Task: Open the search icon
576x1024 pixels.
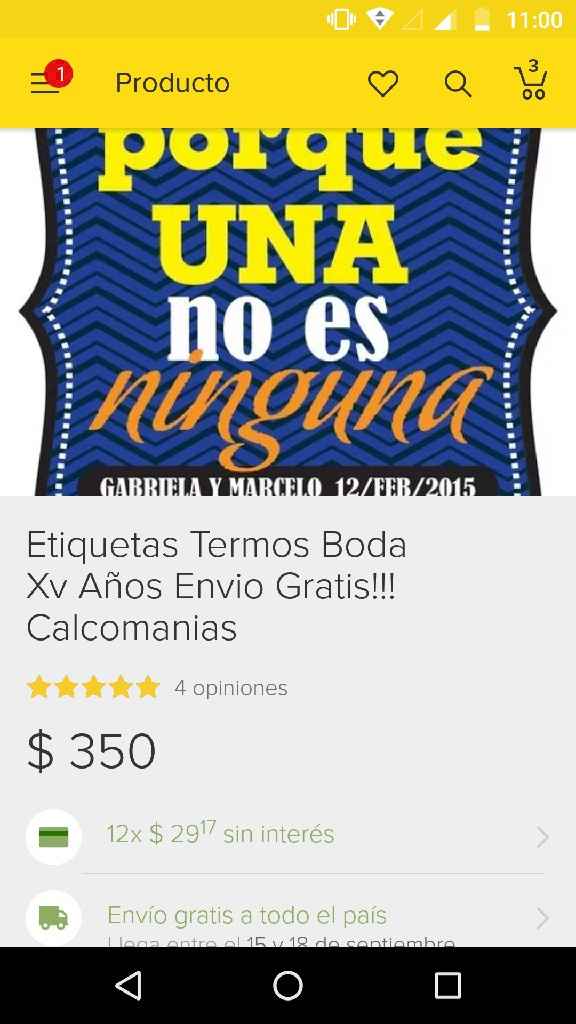Action: coord(458,84)
